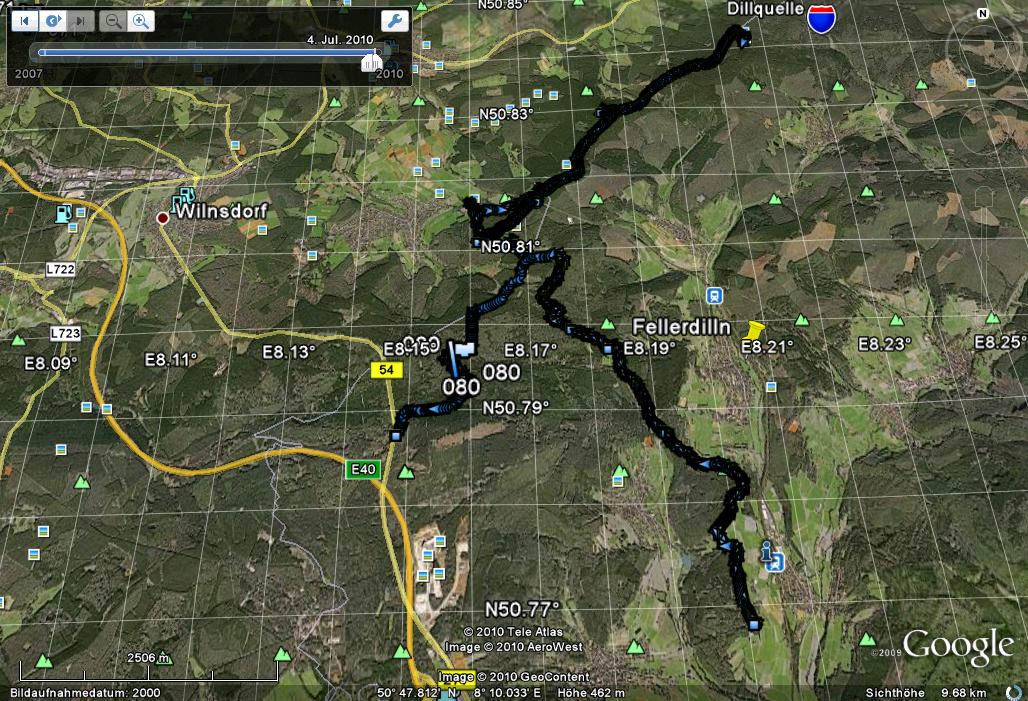
Task: Open the yellow pushpin near Fellerdilln
Action: [x=755, y=330]
